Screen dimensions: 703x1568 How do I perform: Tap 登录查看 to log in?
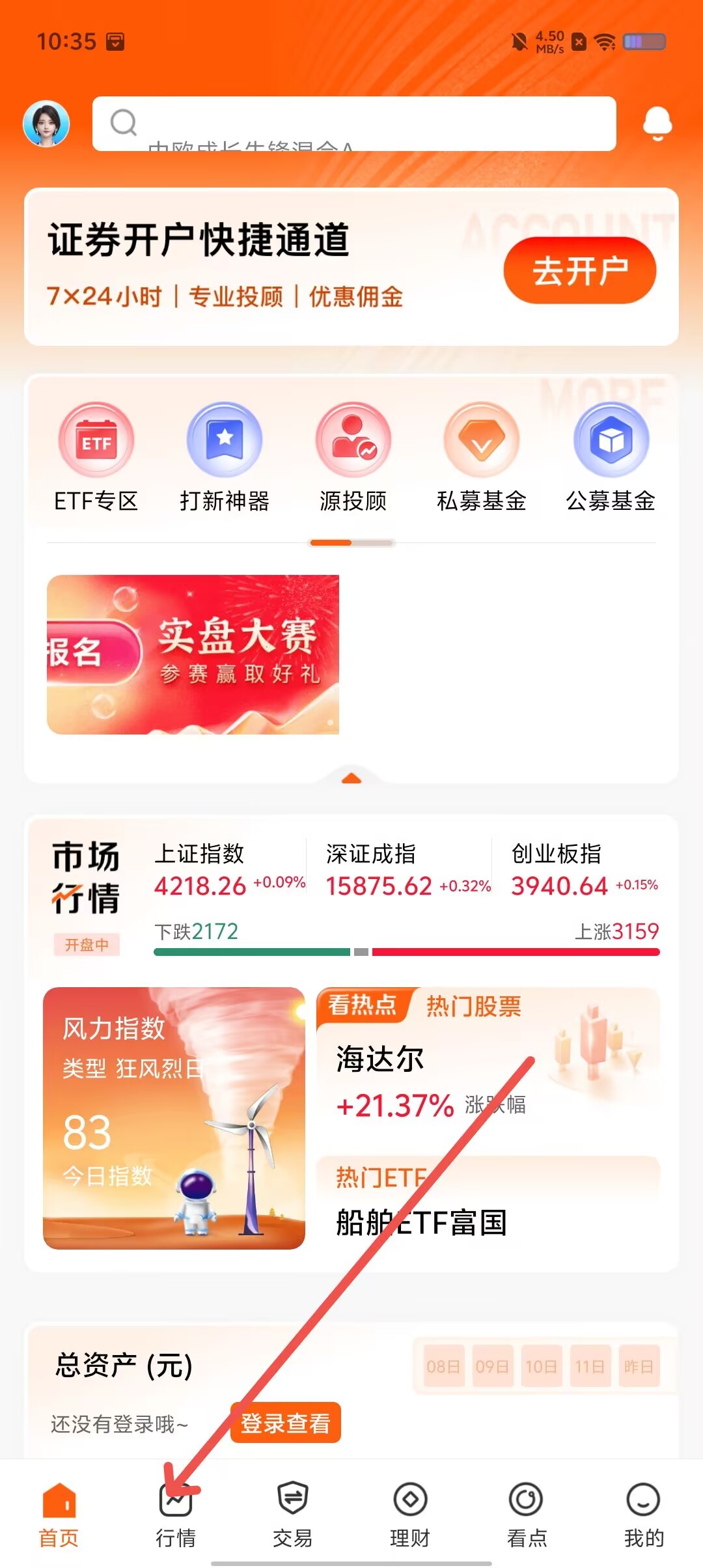click(286, 1423)
